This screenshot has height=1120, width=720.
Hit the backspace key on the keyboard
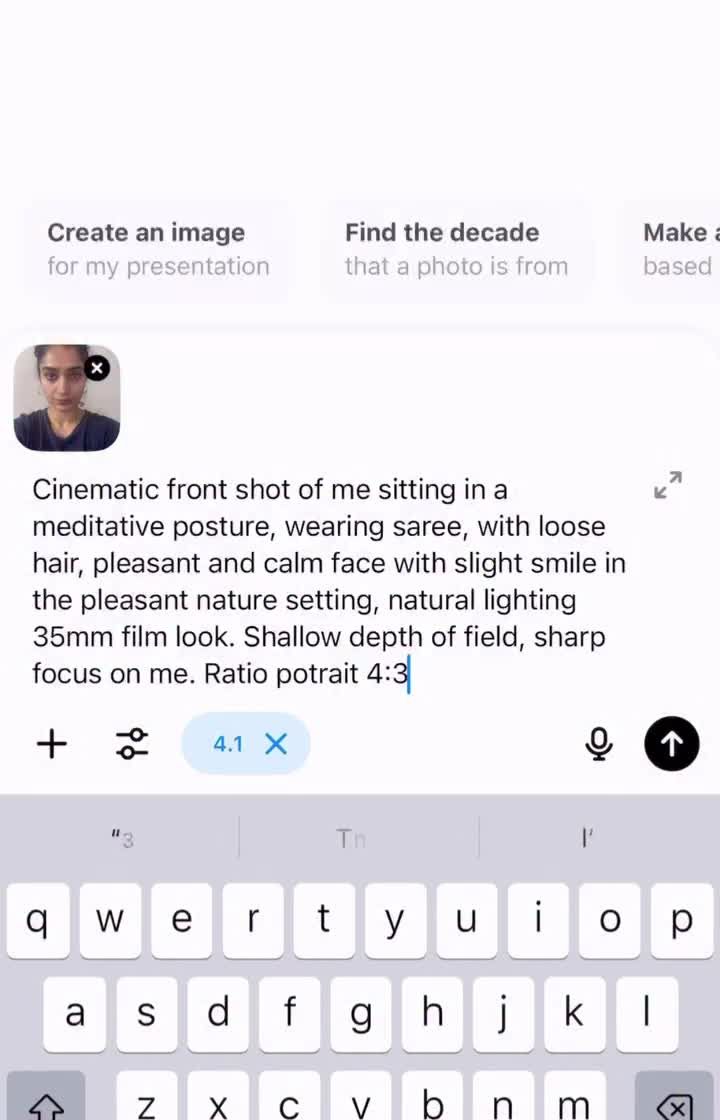(675, 1104)
